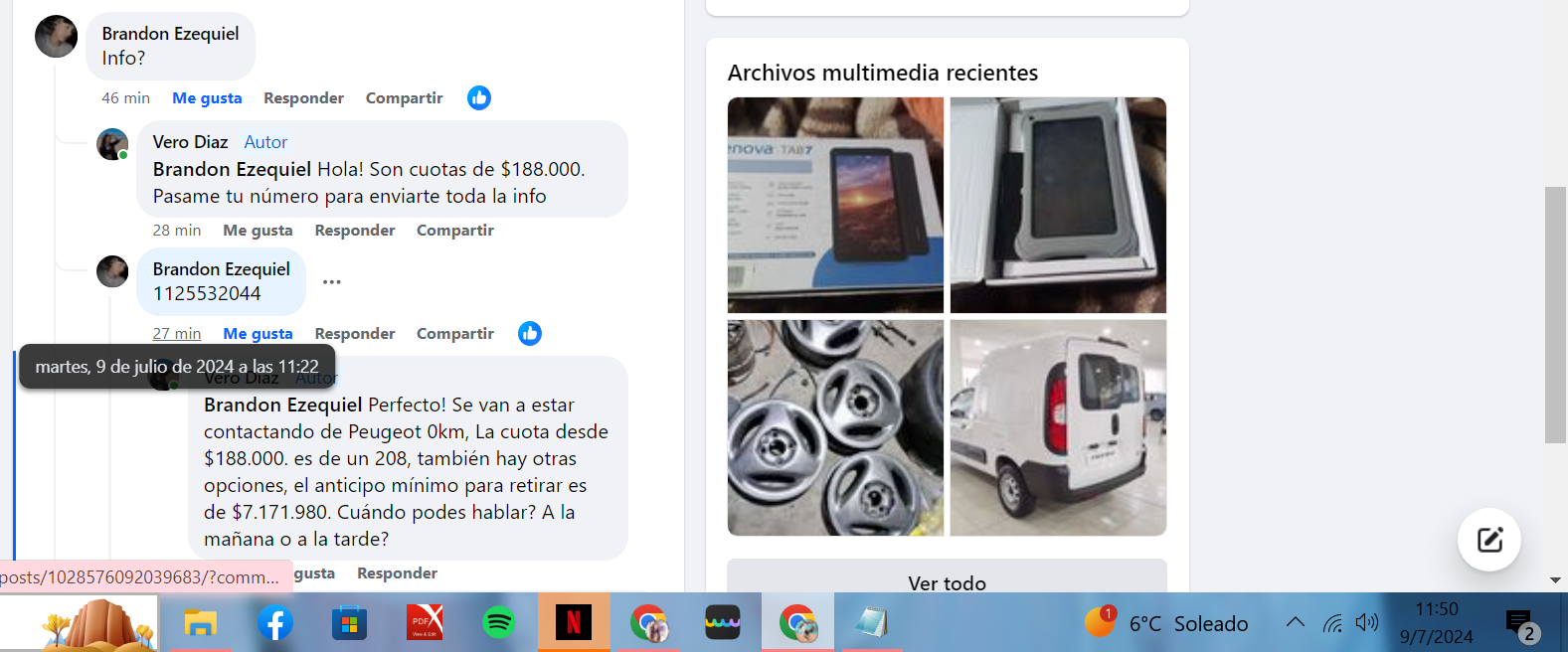Viewport: 1568px width, 652px height.
Task: Share Brandon Ezequiel's "Info?" comment
Action: (x=404, y=98)
